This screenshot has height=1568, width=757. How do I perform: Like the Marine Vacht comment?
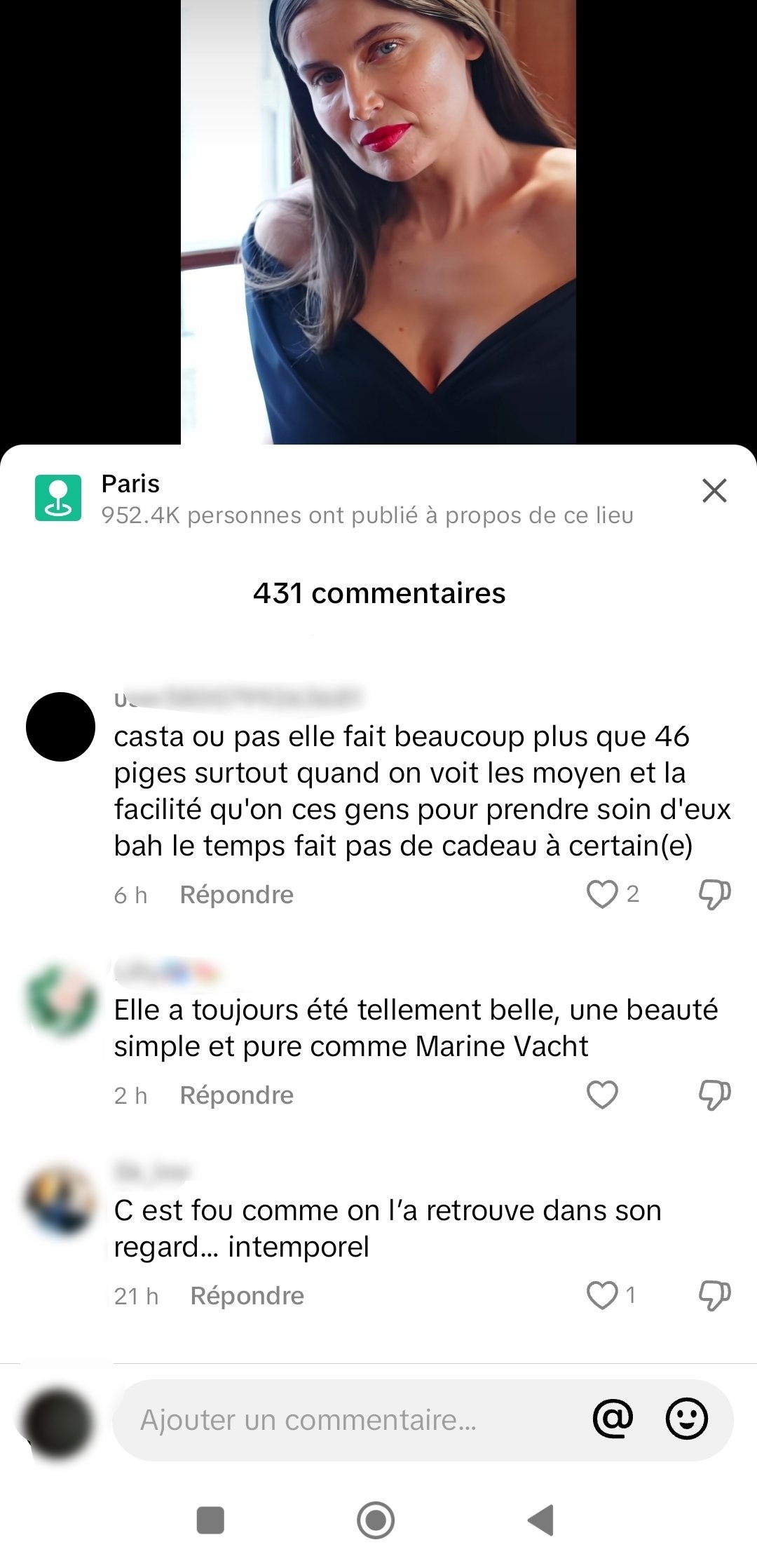[602, 1095]
